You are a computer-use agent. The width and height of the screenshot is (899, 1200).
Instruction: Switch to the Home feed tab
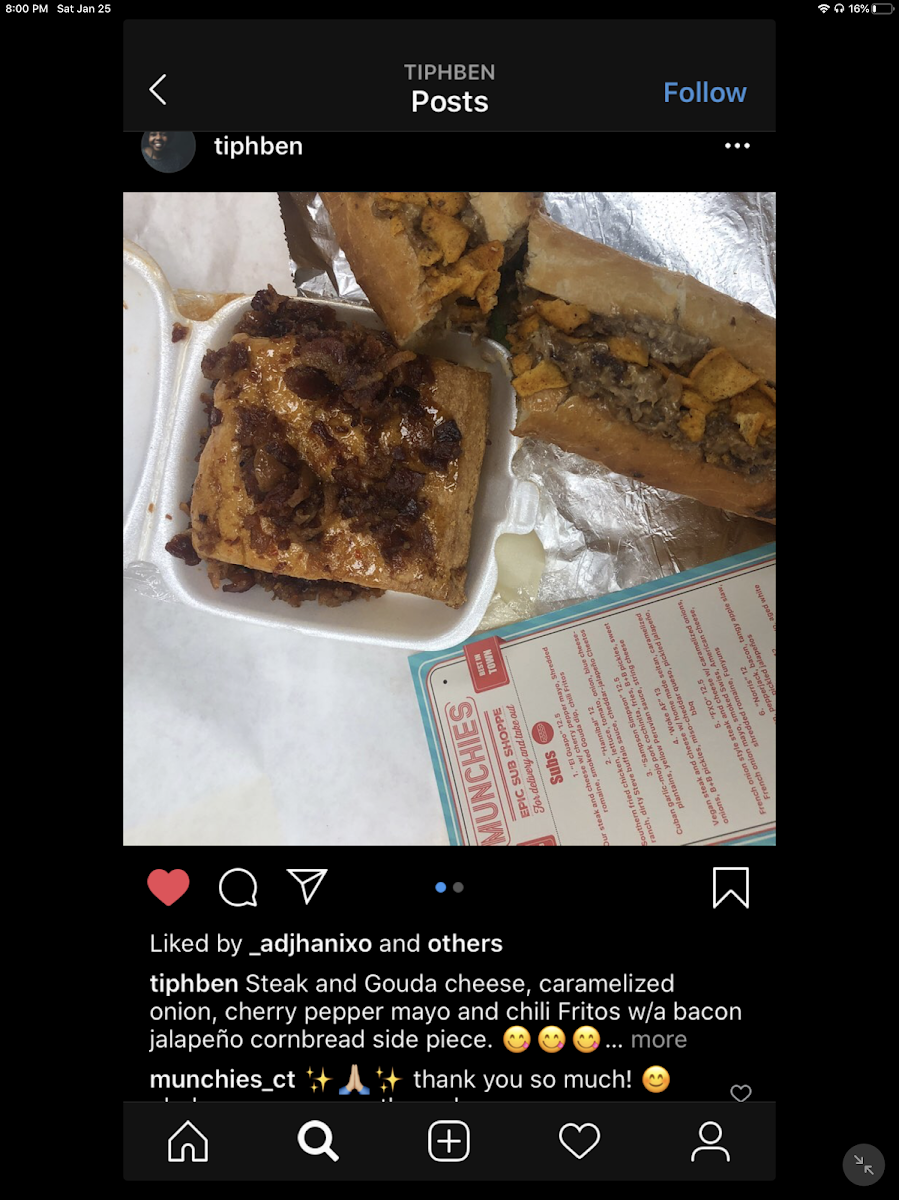[188, 1141]
